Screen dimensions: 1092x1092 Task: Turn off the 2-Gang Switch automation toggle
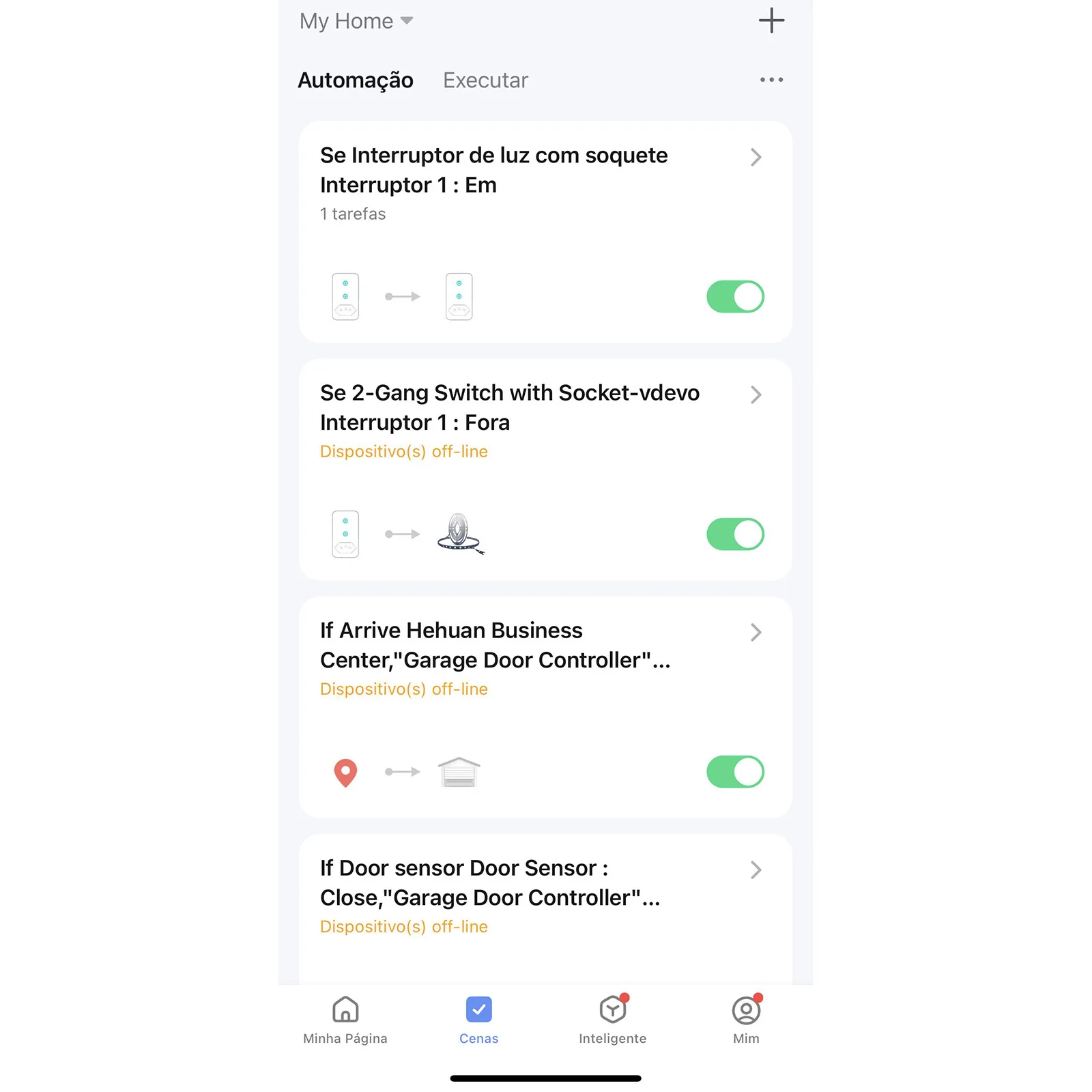coord(735,534)
